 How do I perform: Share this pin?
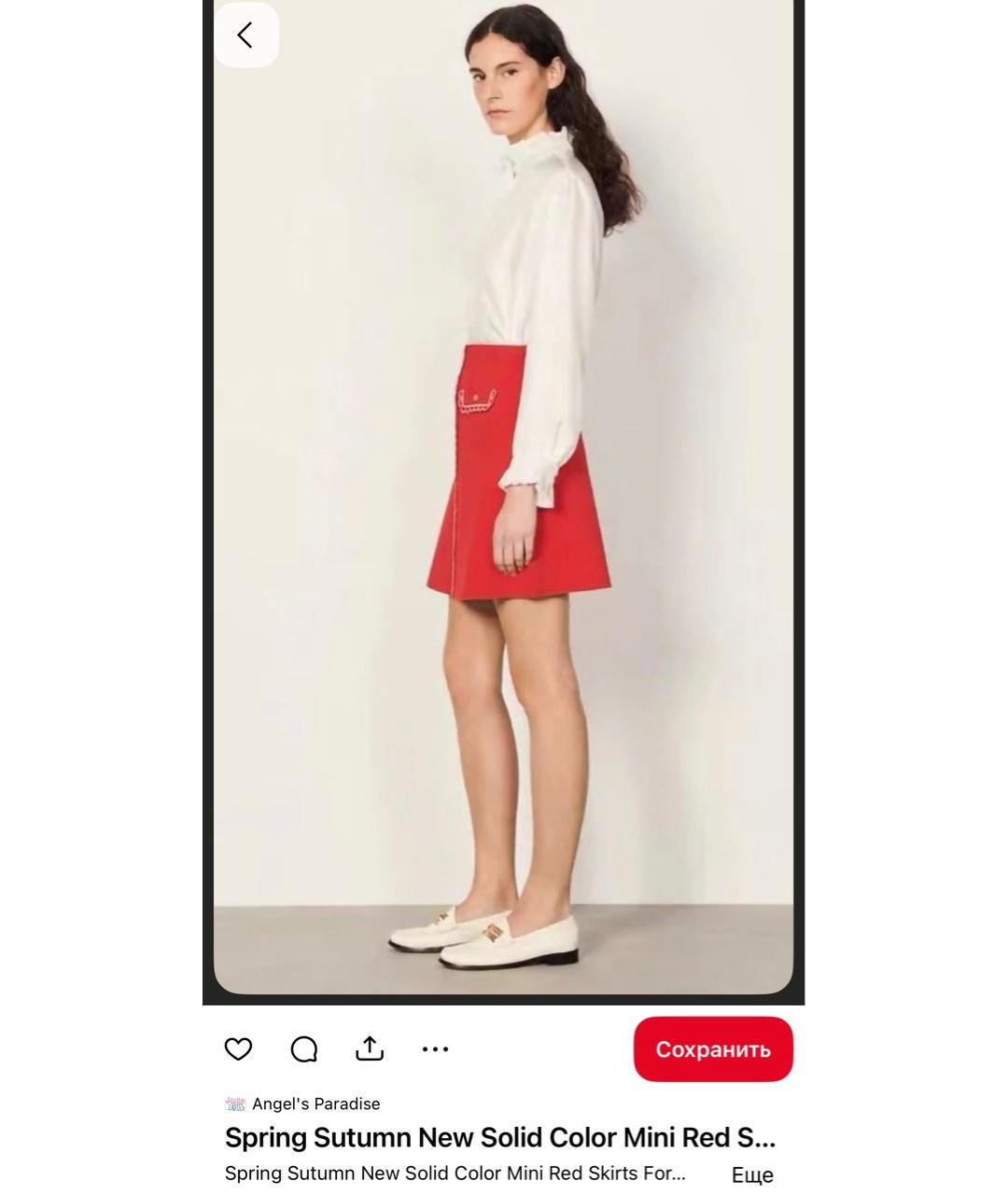click(x=370, y=1048)
